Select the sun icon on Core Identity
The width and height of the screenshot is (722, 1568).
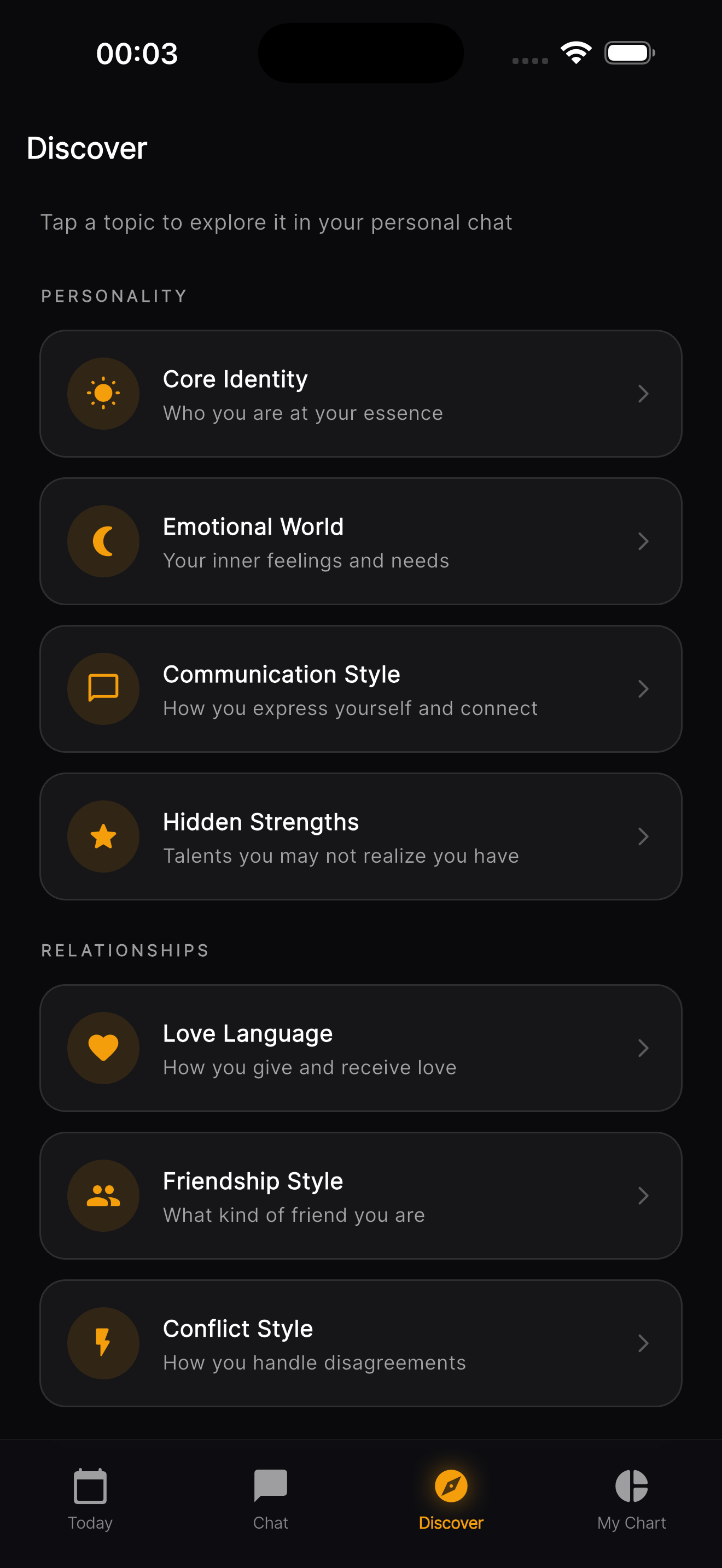103,393
